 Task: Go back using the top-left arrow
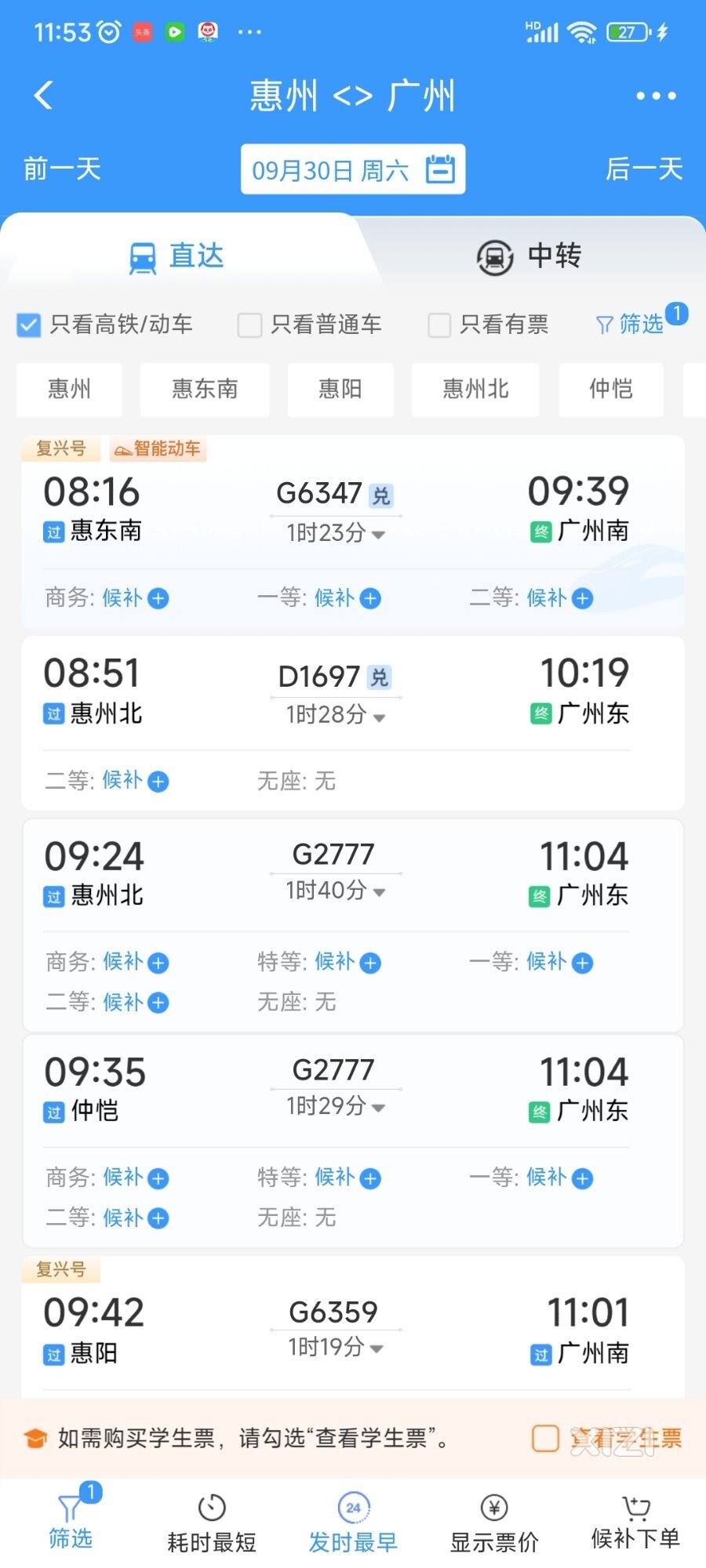[x=44, y=96]
